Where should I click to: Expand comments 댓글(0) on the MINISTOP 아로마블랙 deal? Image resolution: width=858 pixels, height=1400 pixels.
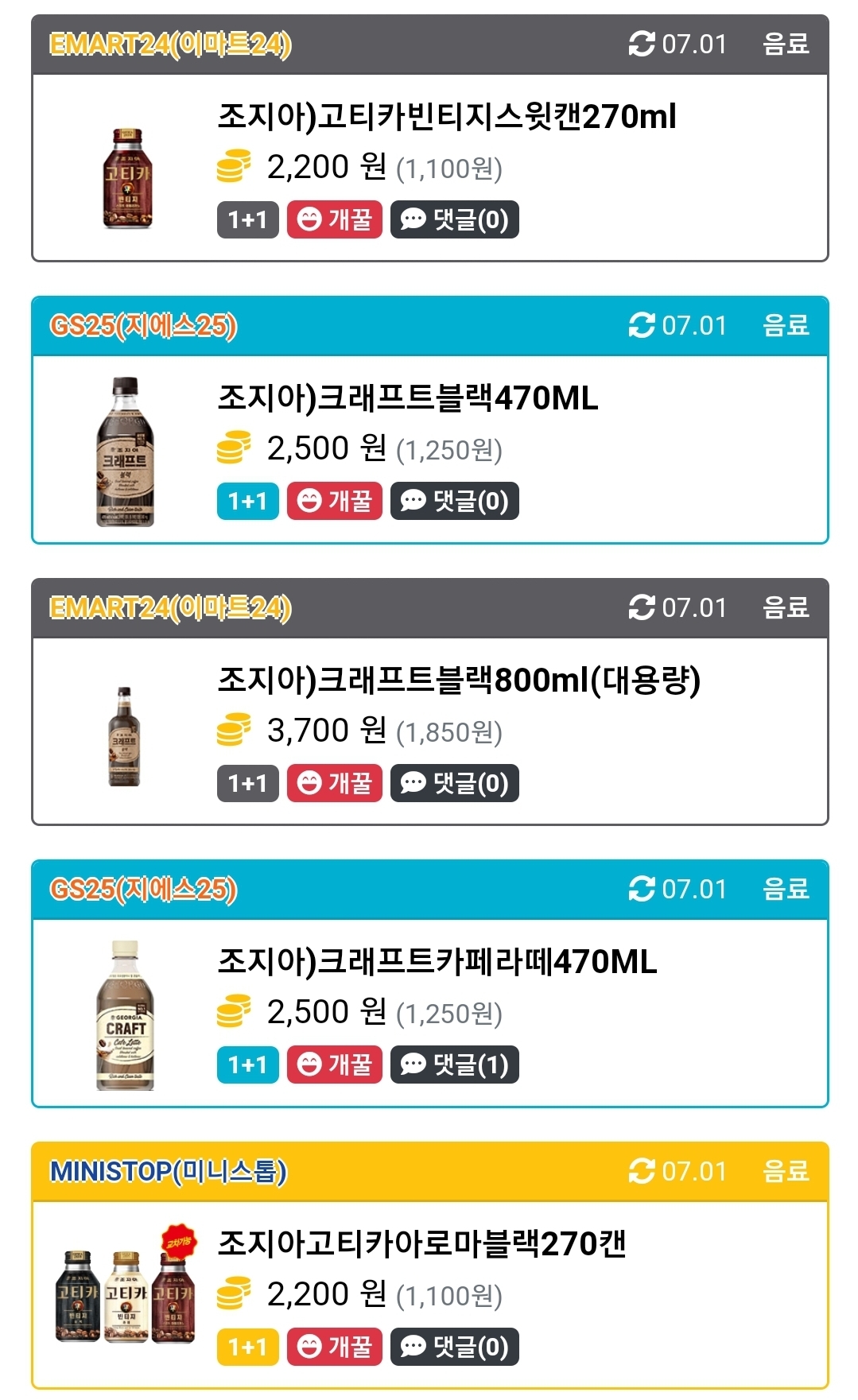click(x=454, y=1346)
